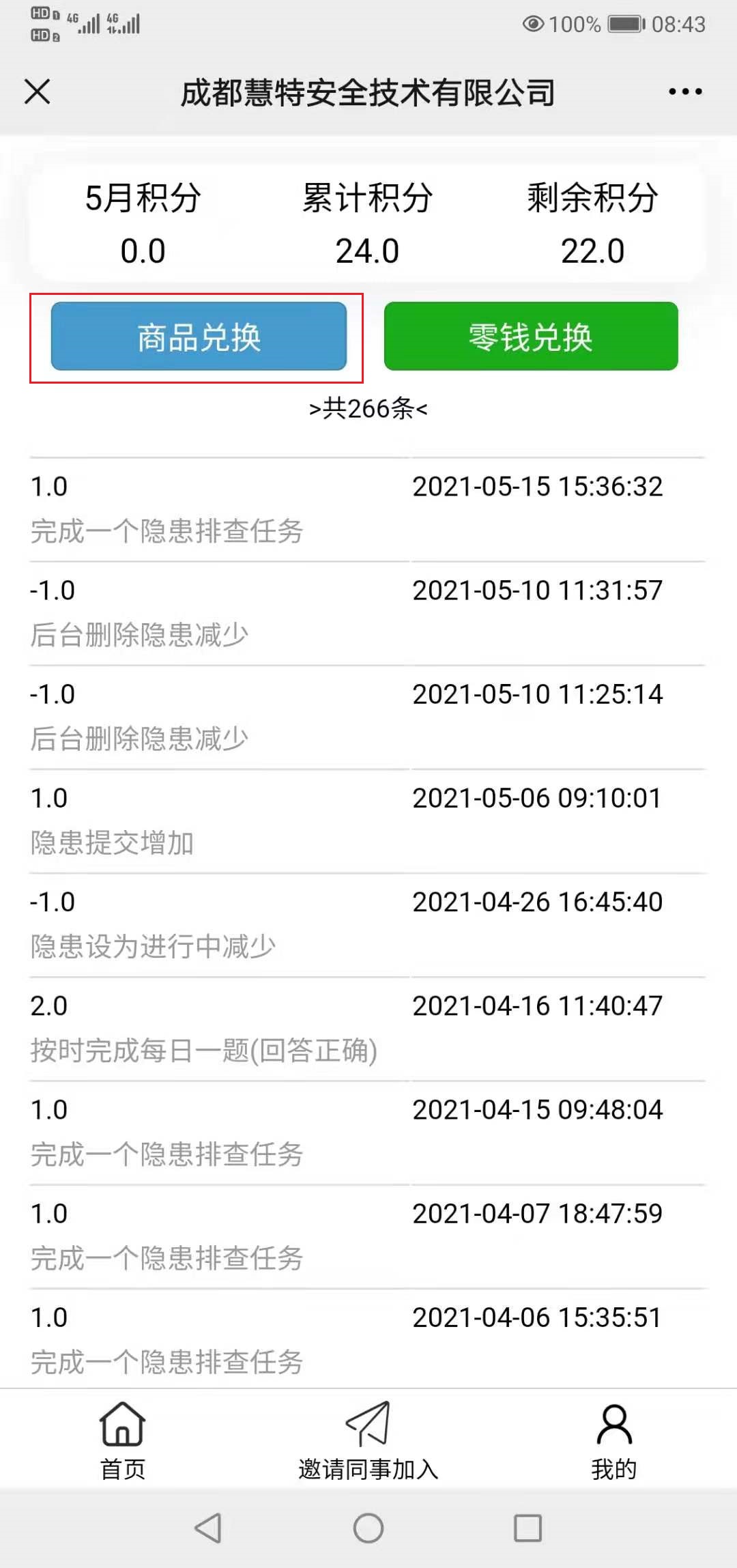Tap the system home circle button
The width and height of the screenshot is (737, 1568).
(x=369, y=1528)
